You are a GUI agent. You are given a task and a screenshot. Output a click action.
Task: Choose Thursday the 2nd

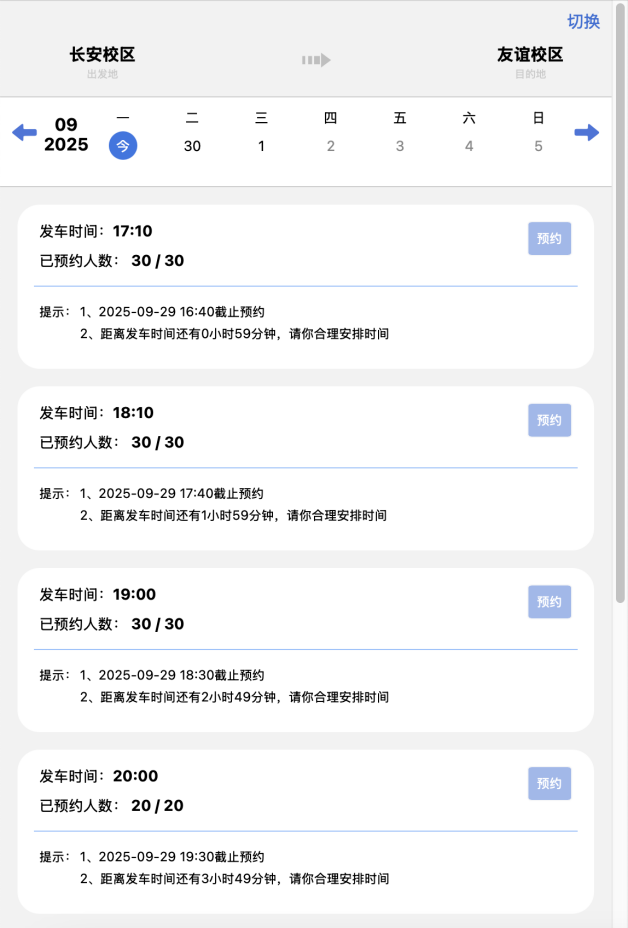(x=330, y=146)
